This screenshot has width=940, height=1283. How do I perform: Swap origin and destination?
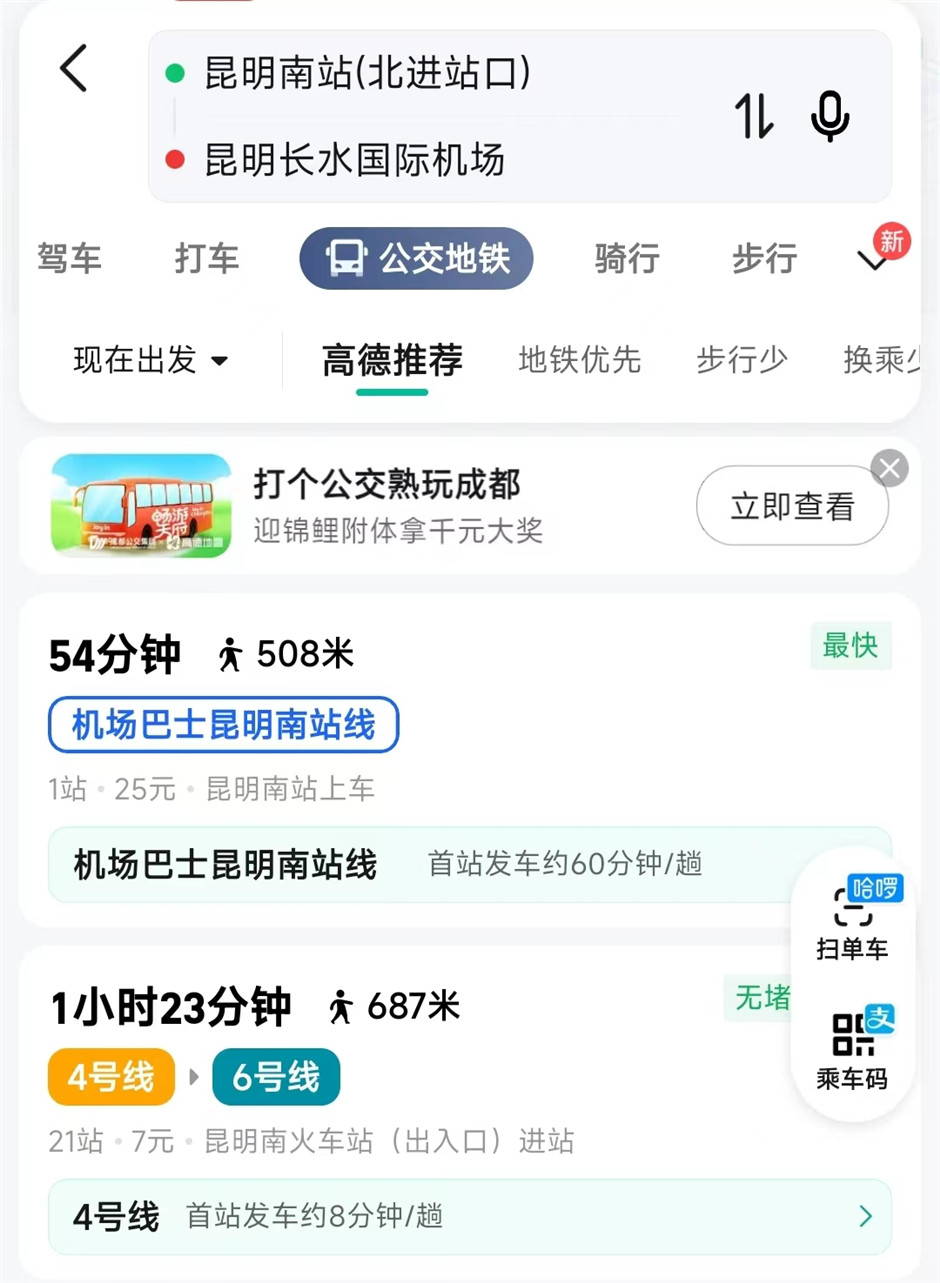point(754,117)
